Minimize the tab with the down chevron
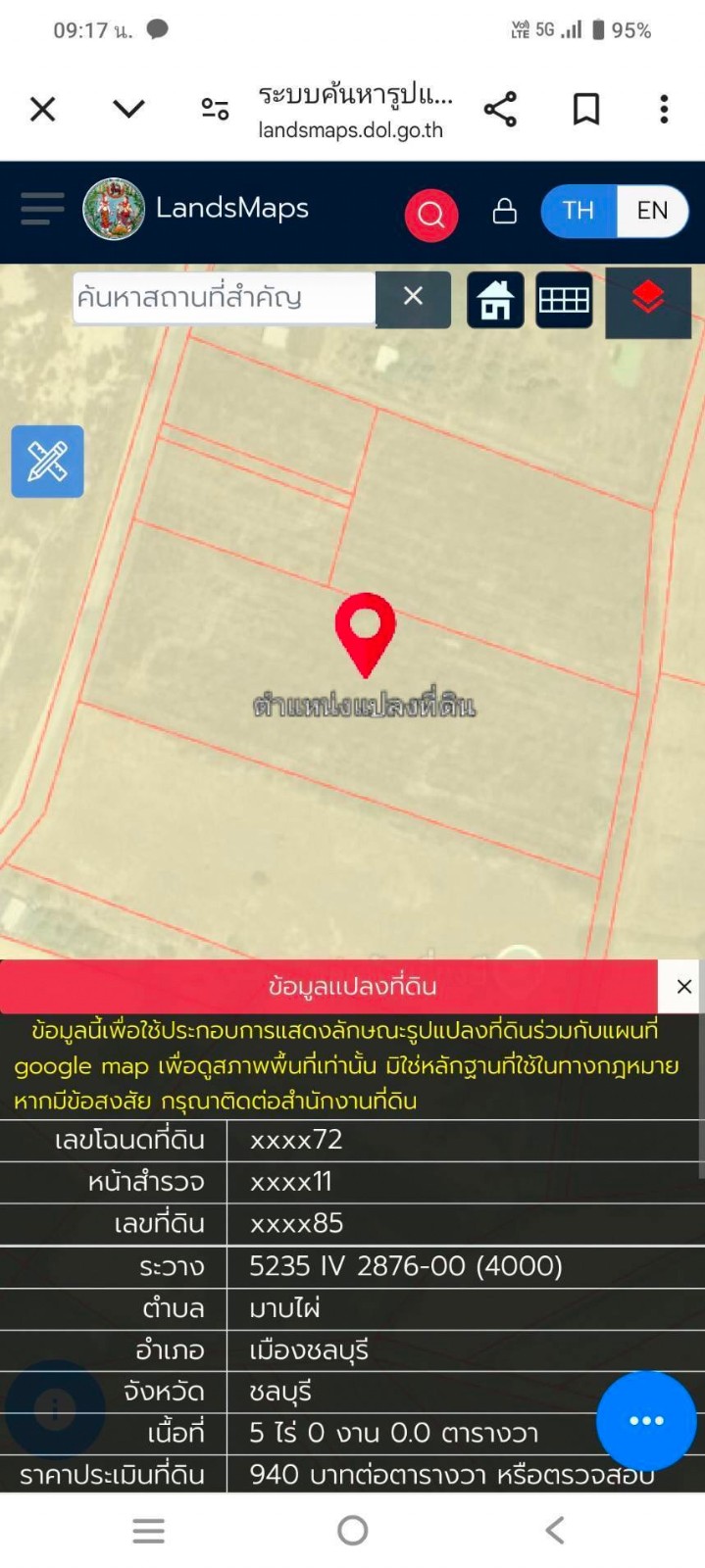 click(x=128, y=109)
